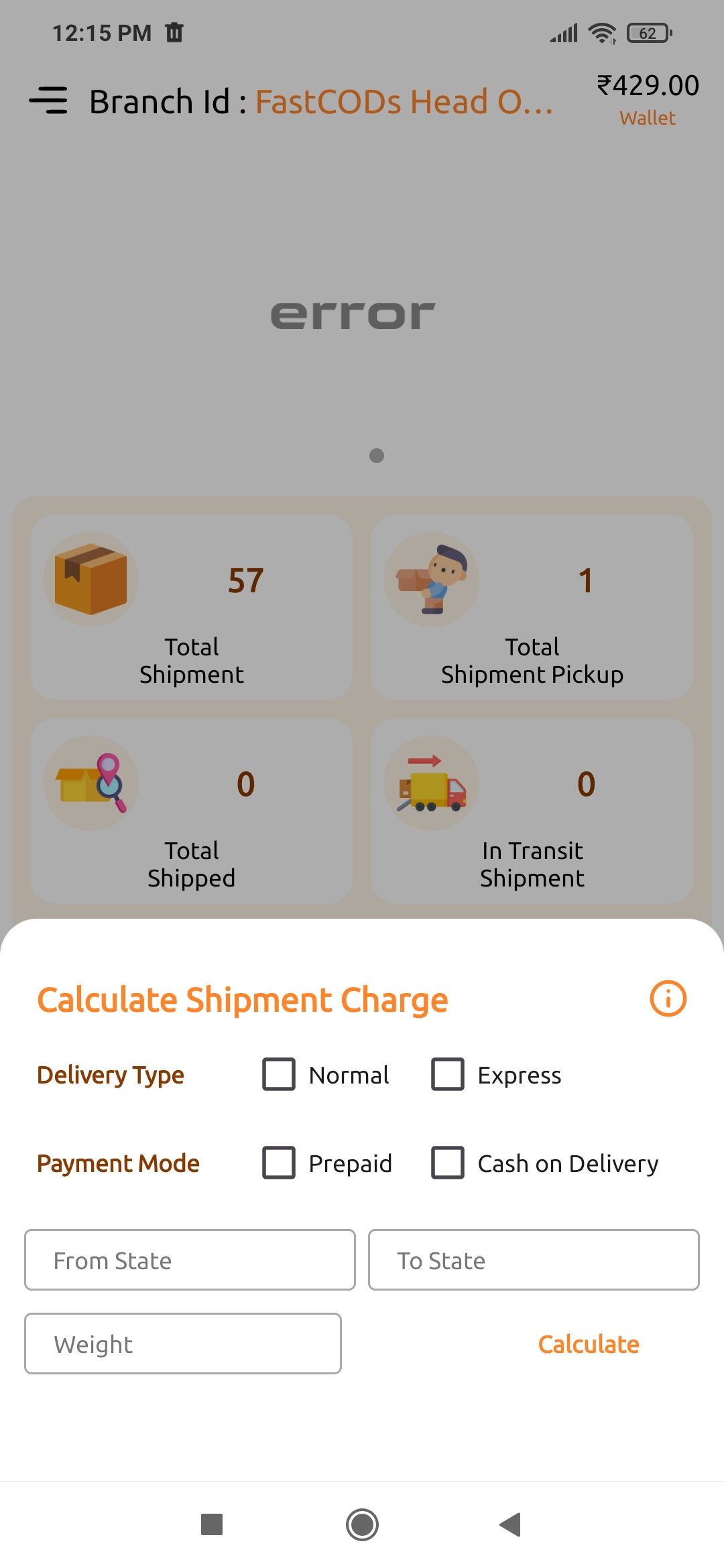Image resolution: width=724 pixels, height=1568 pixels.
Task: Open the Total Shipment Pickup card
Action: click(532, 607)
